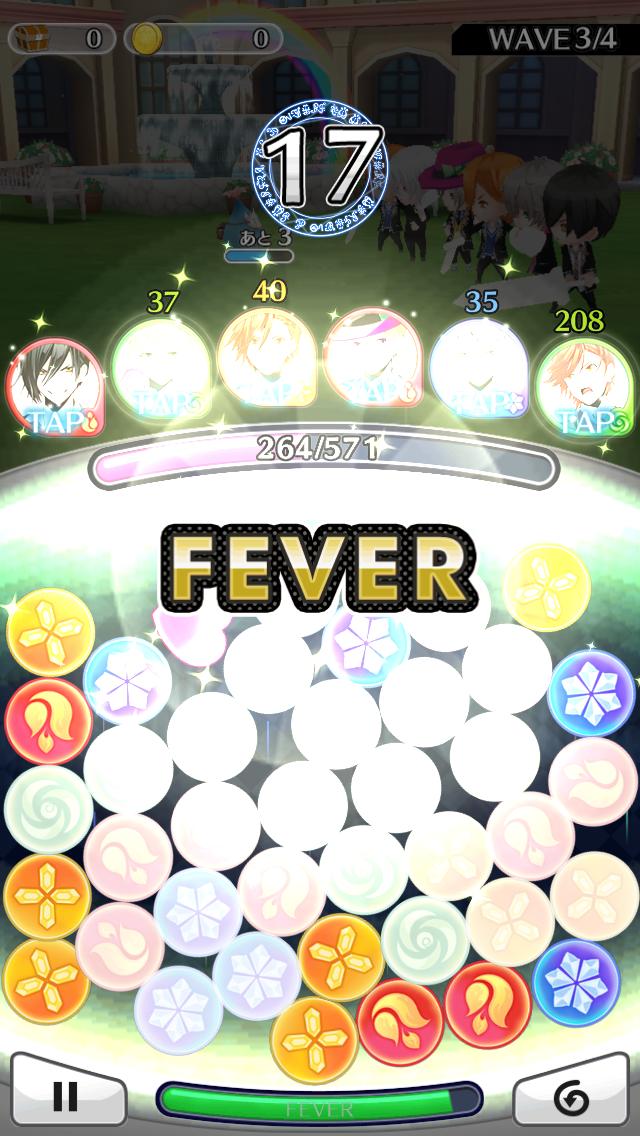
Task: Pause the game
Action: click(x=66, y=1095)
